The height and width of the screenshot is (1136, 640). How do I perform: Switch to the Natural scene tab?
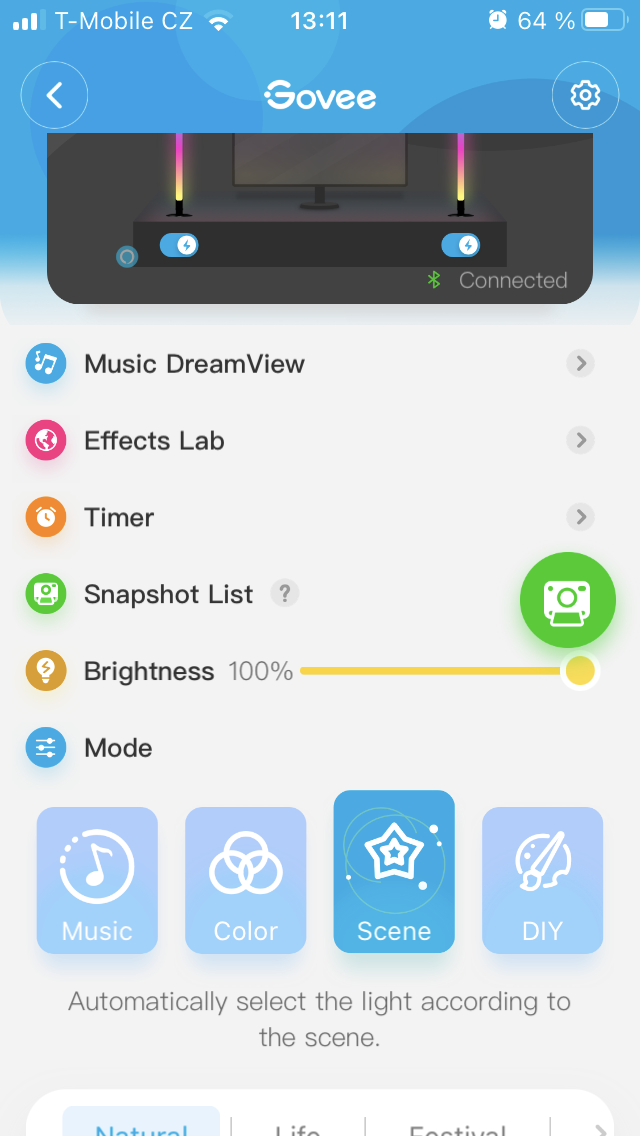[141, 1125]
